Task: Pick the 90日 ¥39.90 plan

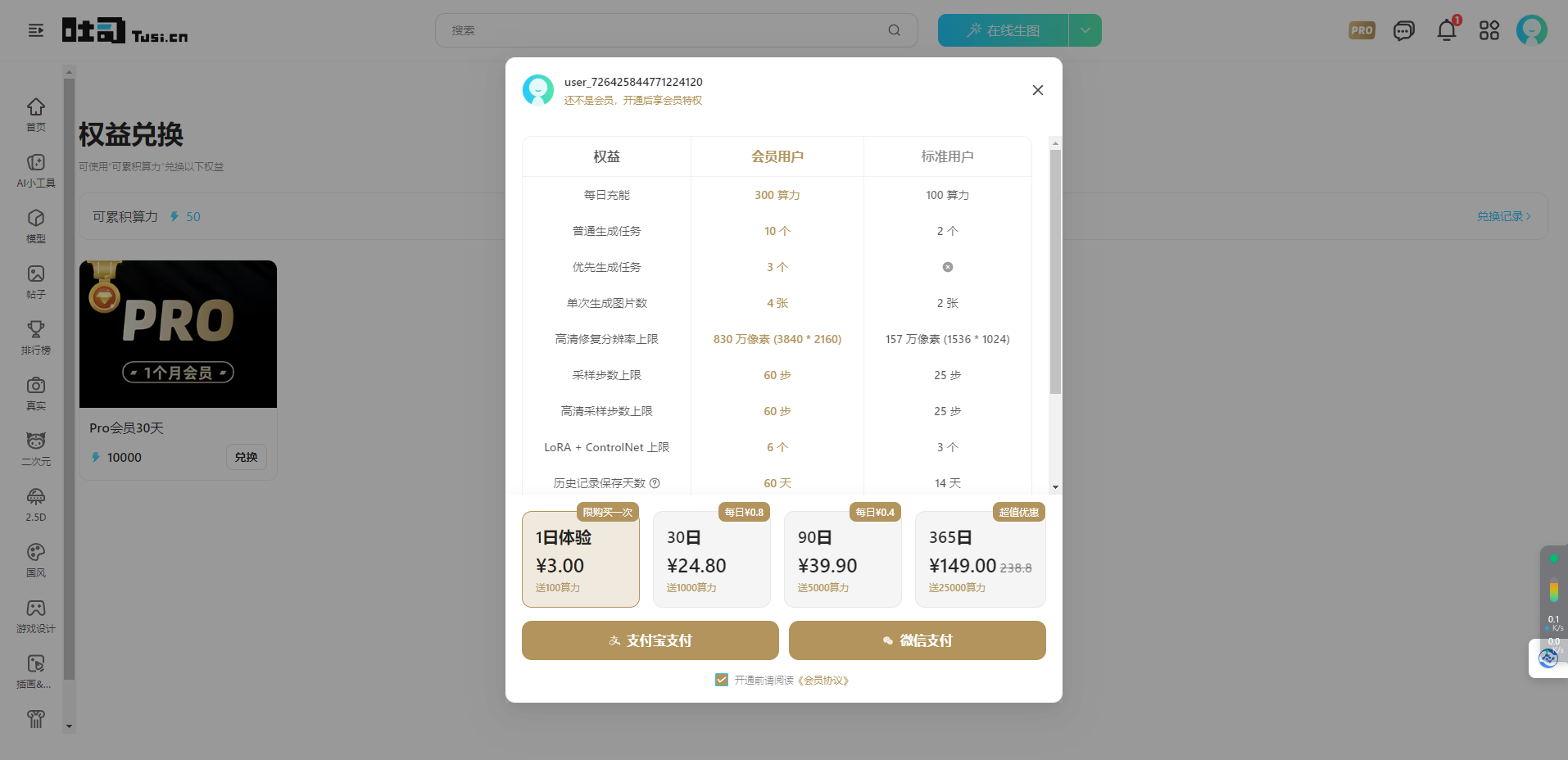Action: (842, 559)
